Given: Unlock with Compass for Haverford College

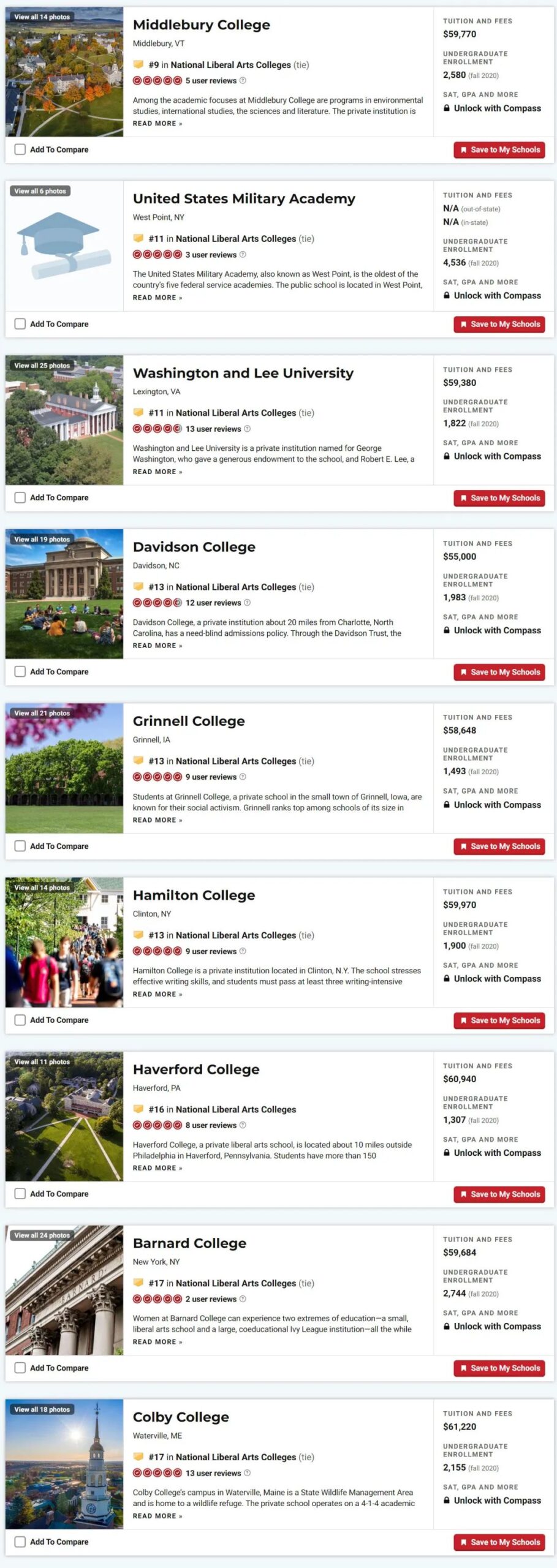Looking at the screenshot, I should [x=497, y=1153].
